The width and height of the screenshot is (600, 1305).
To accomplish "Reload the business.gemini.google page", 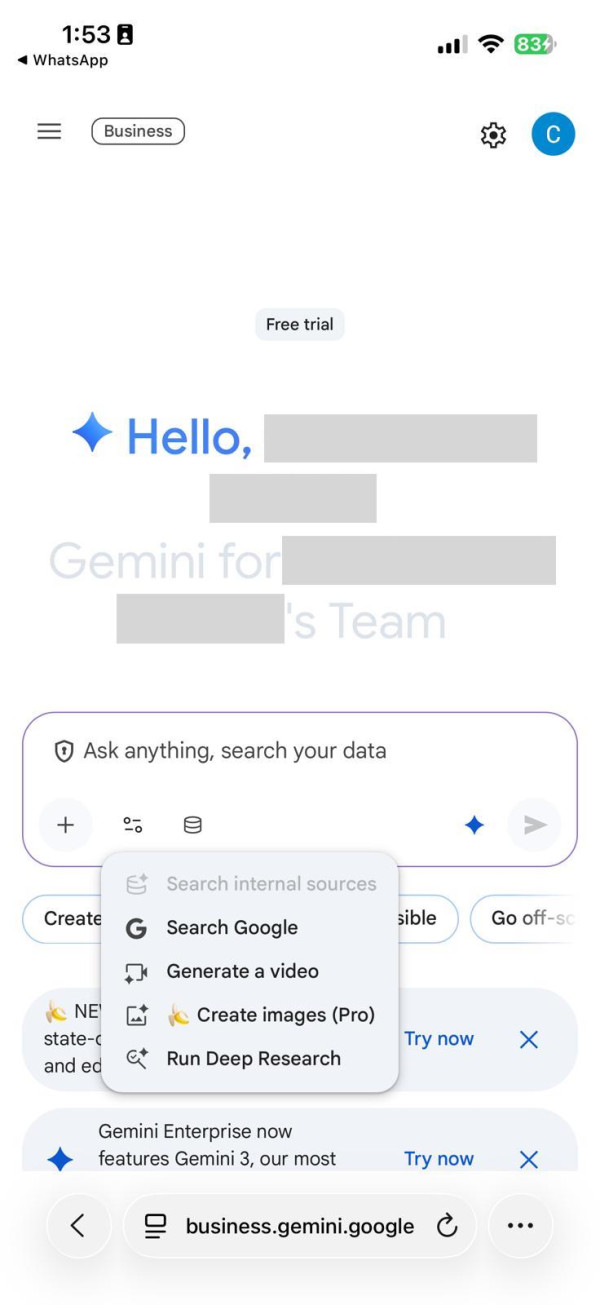I will coord(447,1226).
